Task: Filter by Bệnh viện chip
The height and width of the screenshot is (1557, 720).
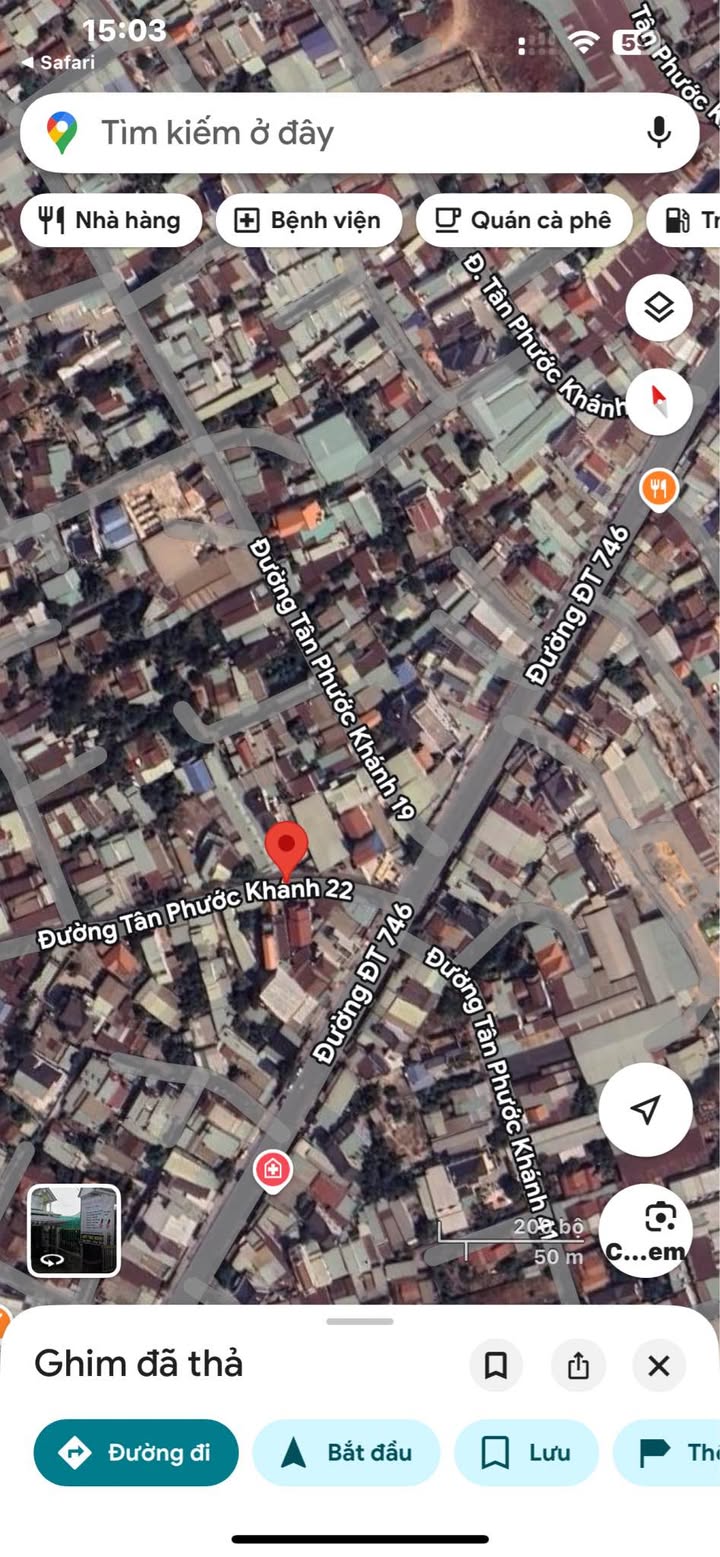Action: (x=308, y=220)
